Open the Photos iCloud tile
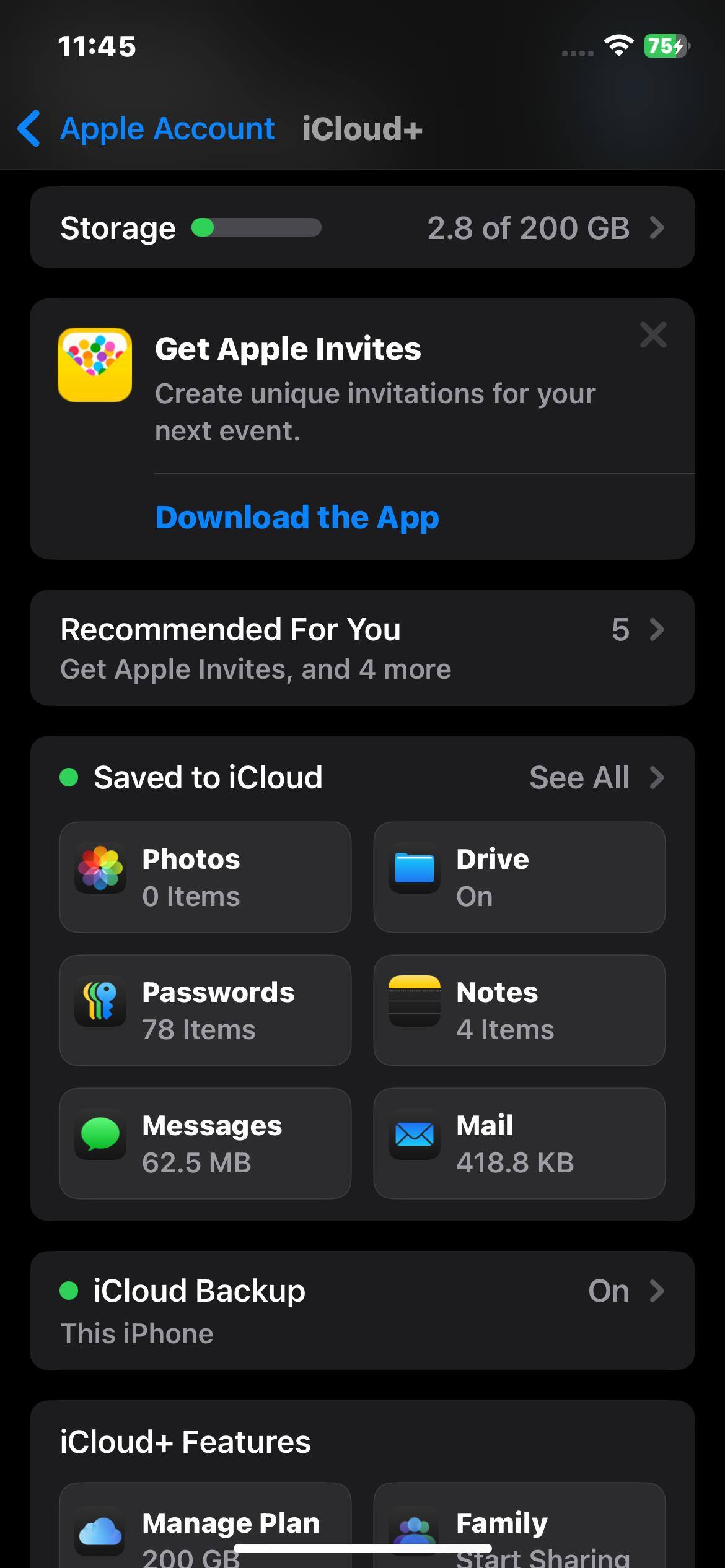 click(x=205, y=877)
